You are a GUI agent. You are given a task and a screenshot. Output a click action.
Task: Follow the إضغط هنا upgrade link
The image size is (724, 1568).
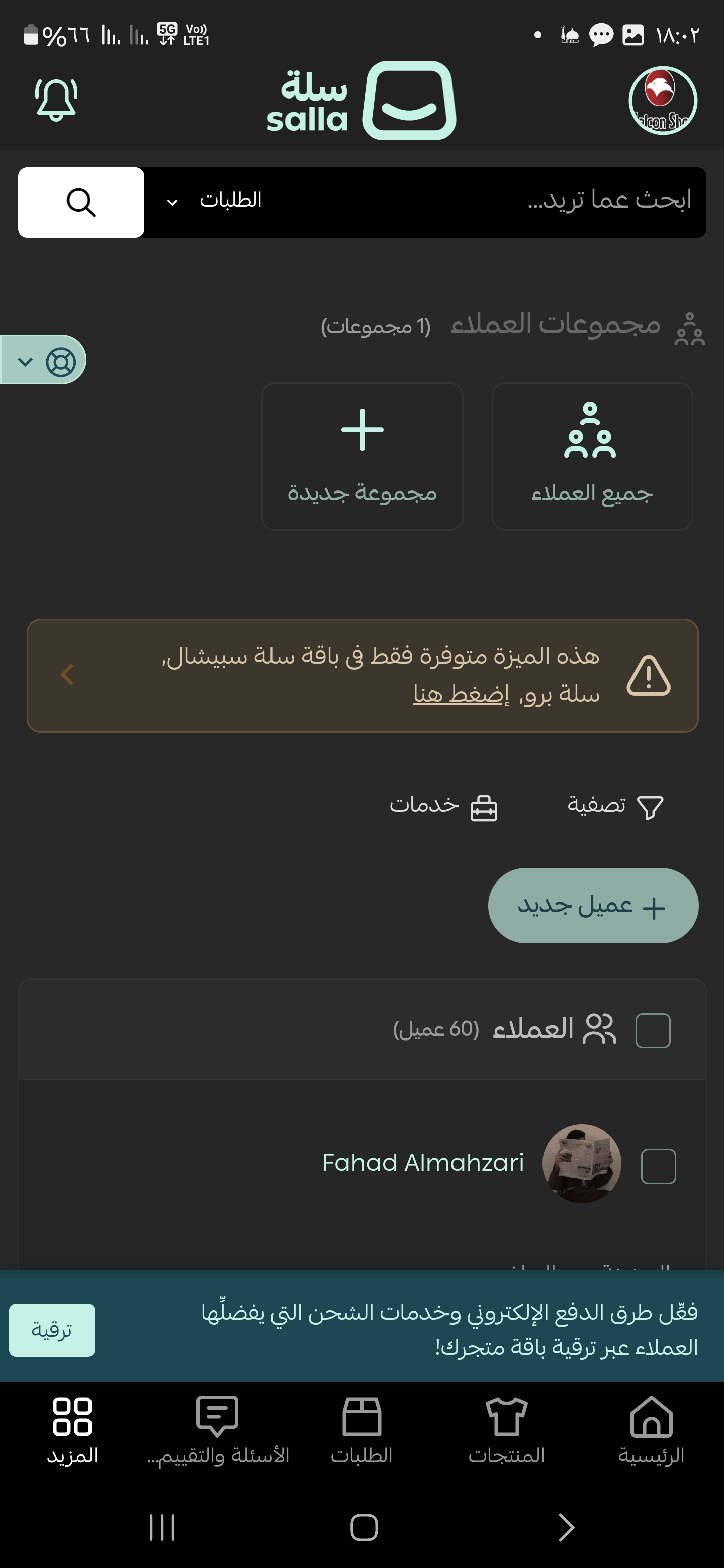point(461,694)
